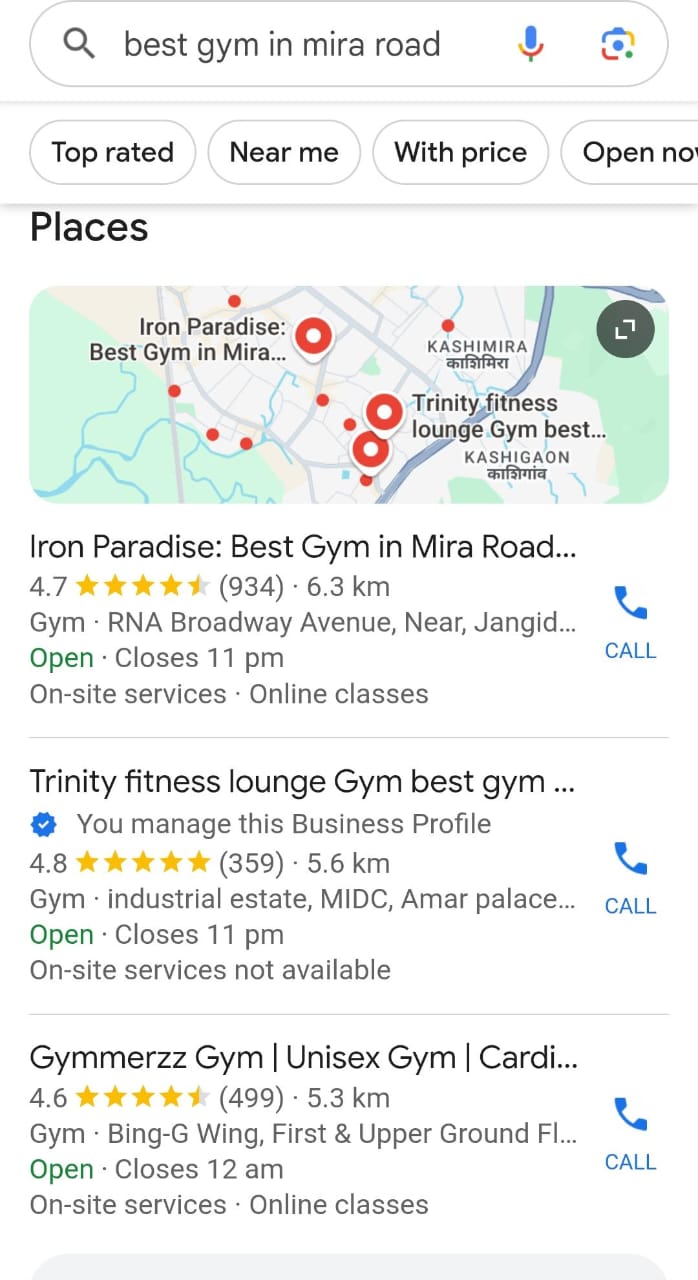Viewport: 698px width, 1280px height.
Task: Start voice search with the microphone
Action: (531, 44)
